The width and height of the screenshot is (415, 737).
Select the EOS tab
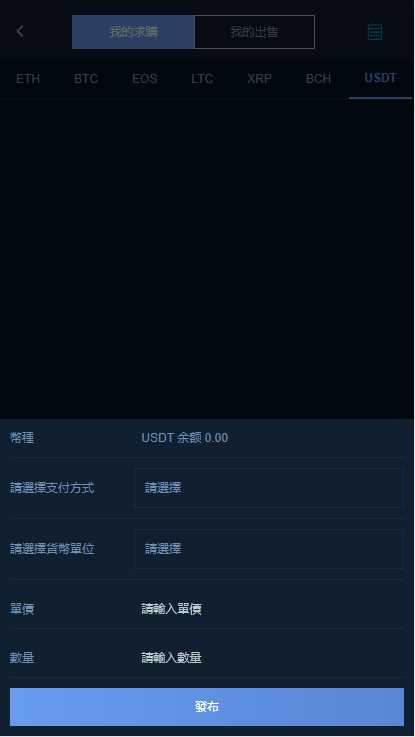(144, 78)
